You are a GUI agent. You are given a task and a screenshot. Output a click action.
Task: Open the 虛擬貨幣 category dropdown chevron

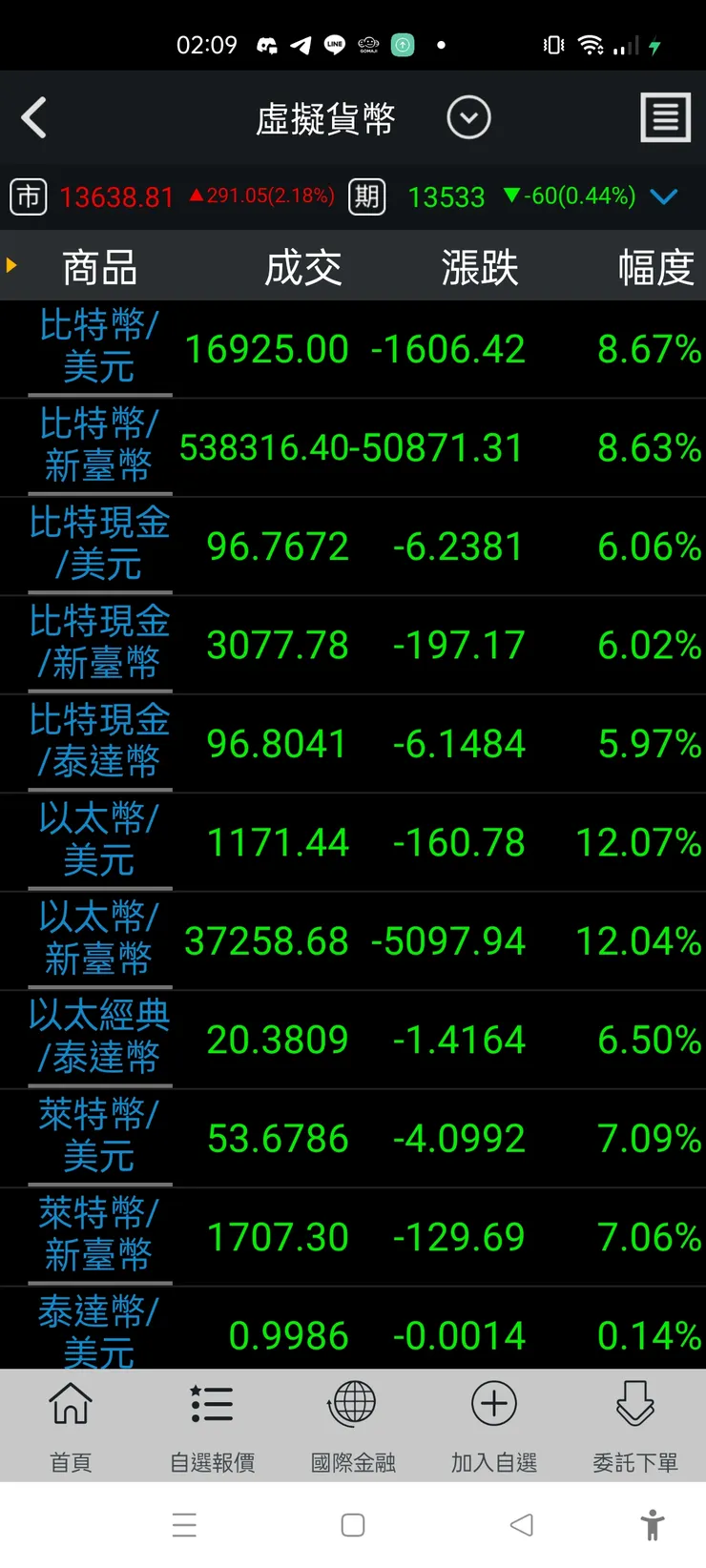(468, 117)
